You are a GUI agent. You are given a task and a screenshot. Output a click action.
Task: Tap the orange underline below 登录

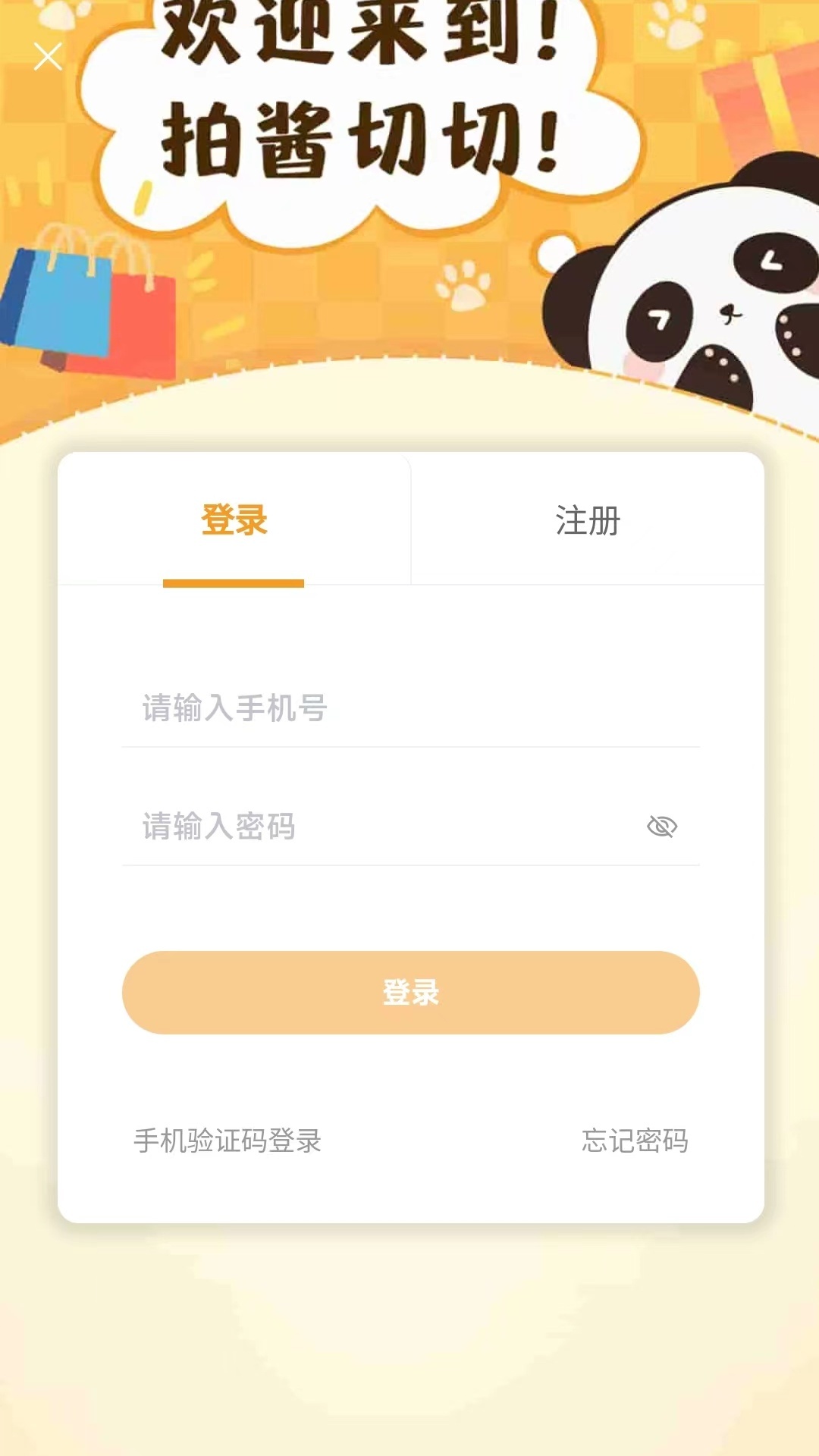click(x=234, y=584)
